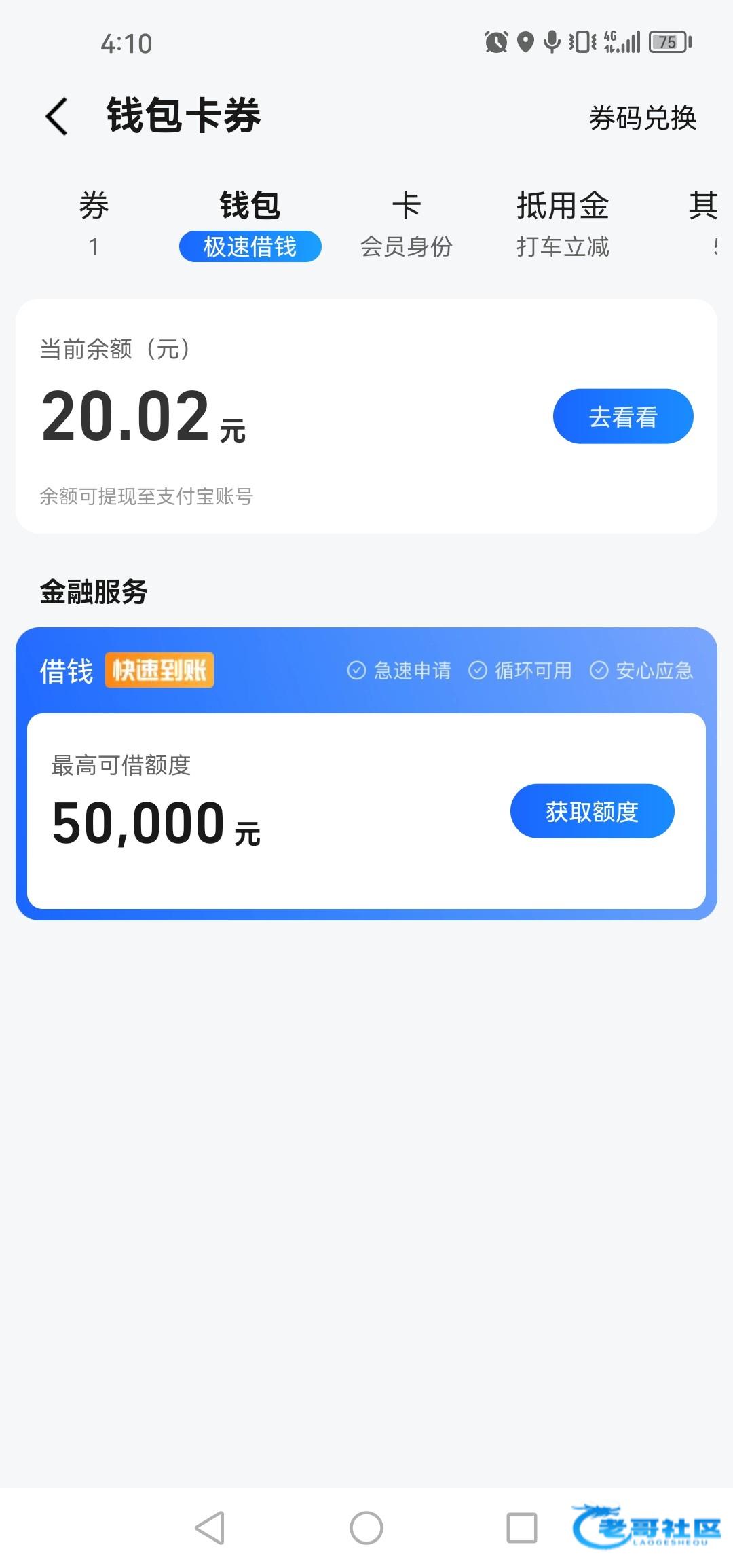Screen dimensions: 733x1568
Task: Switch to the 卡 会员身份 tab
Action: (406, 224)
